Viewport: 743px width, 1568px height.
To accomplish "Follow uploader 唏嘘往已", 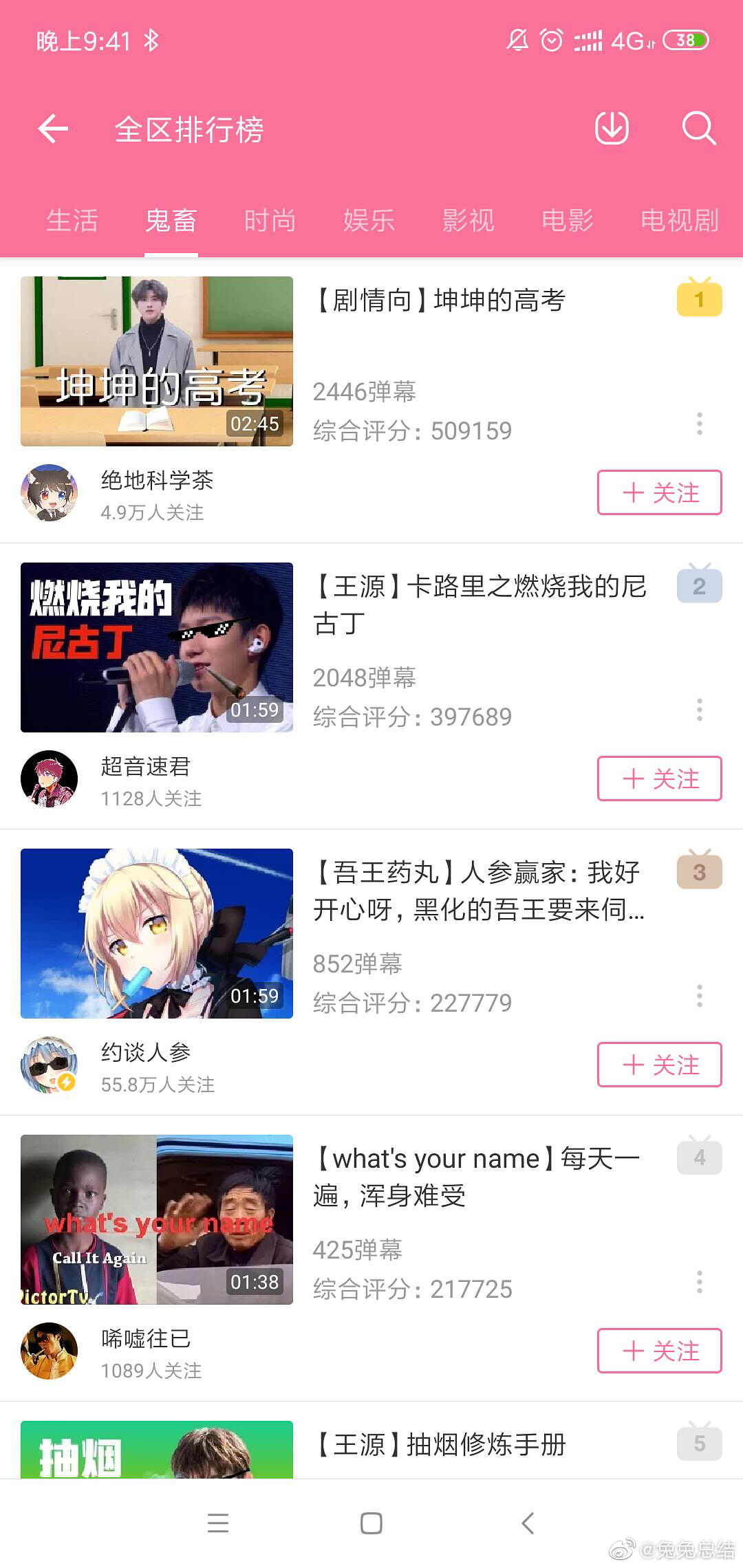I will (659, 1351).
